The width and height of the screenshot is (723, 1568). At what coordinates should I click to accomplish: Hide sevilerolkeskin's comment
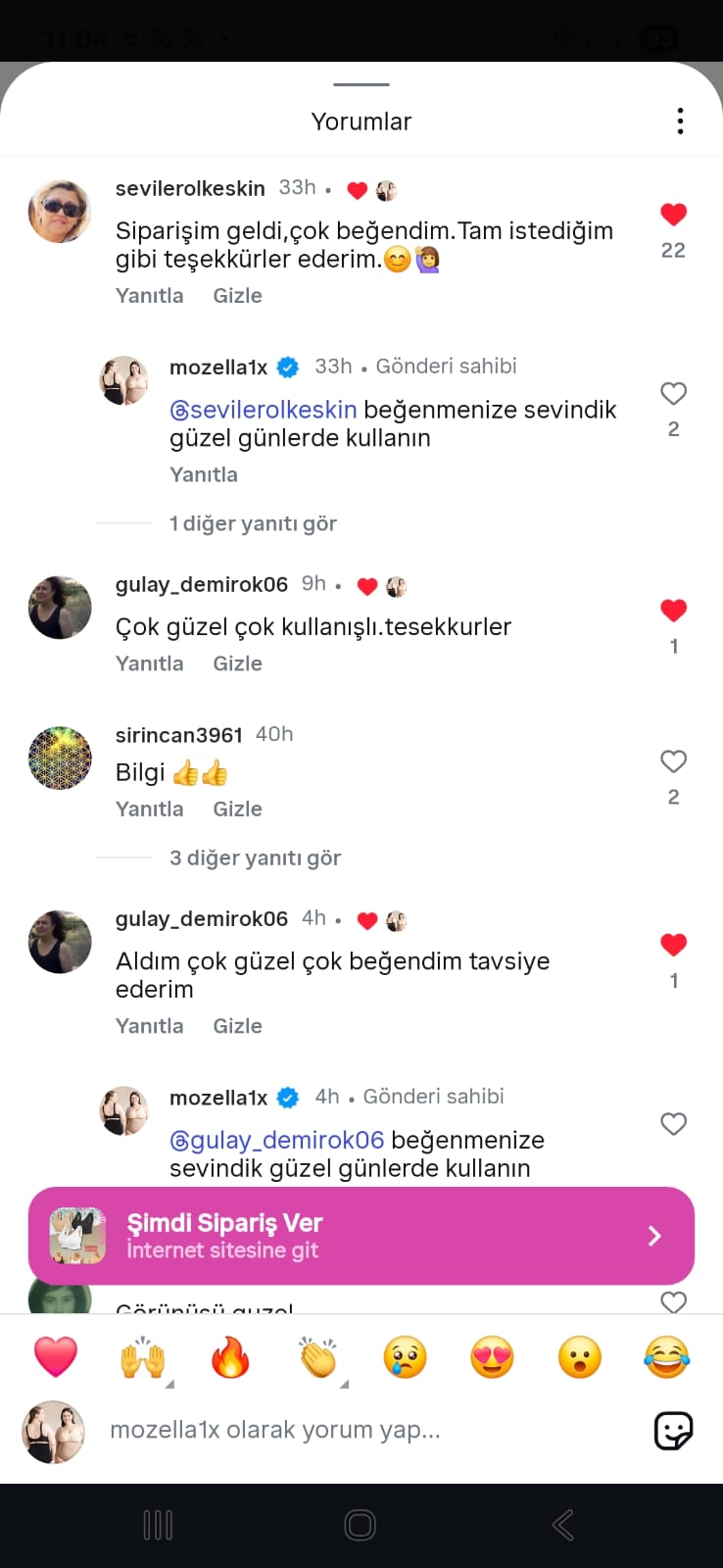pyautogui.click(x=237, y=296)
